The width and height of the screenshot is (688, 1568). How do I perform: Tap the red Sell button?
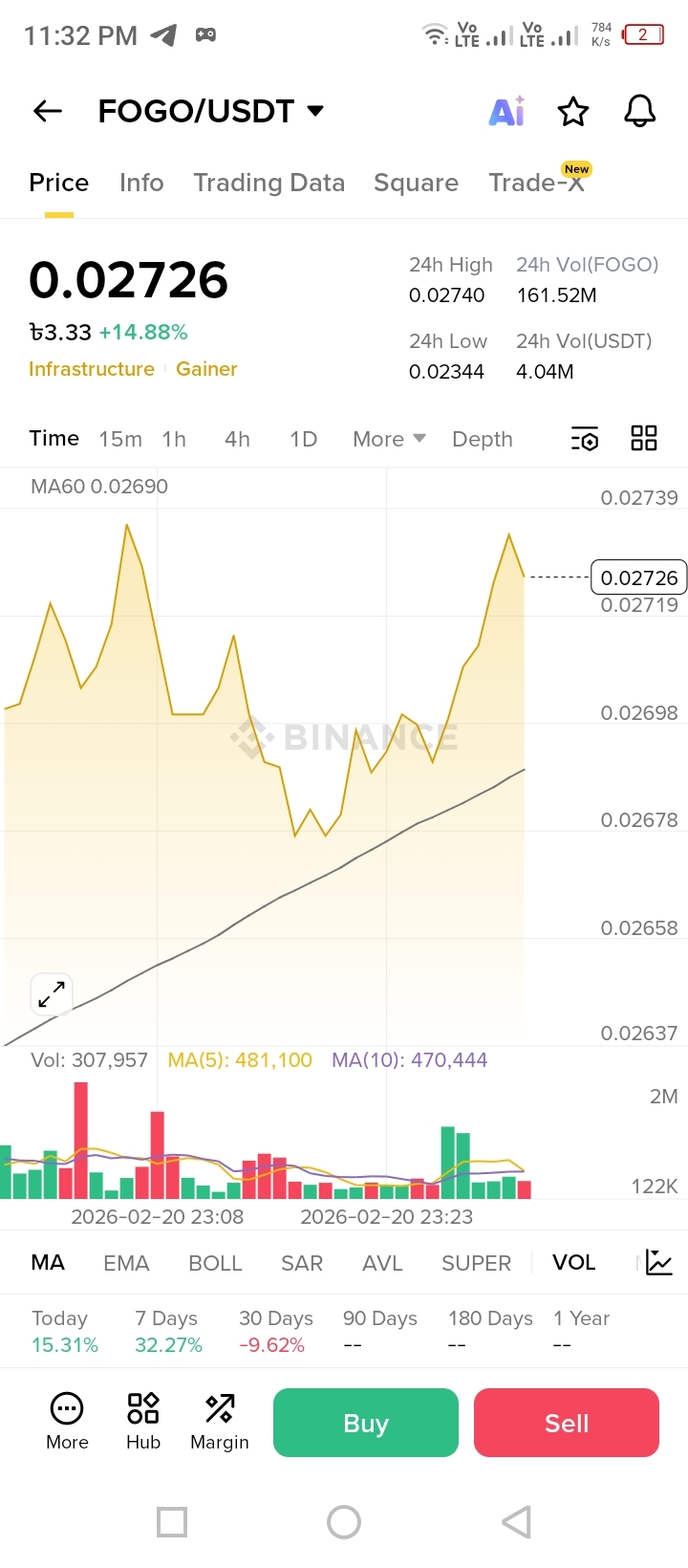coord(567,1423)
